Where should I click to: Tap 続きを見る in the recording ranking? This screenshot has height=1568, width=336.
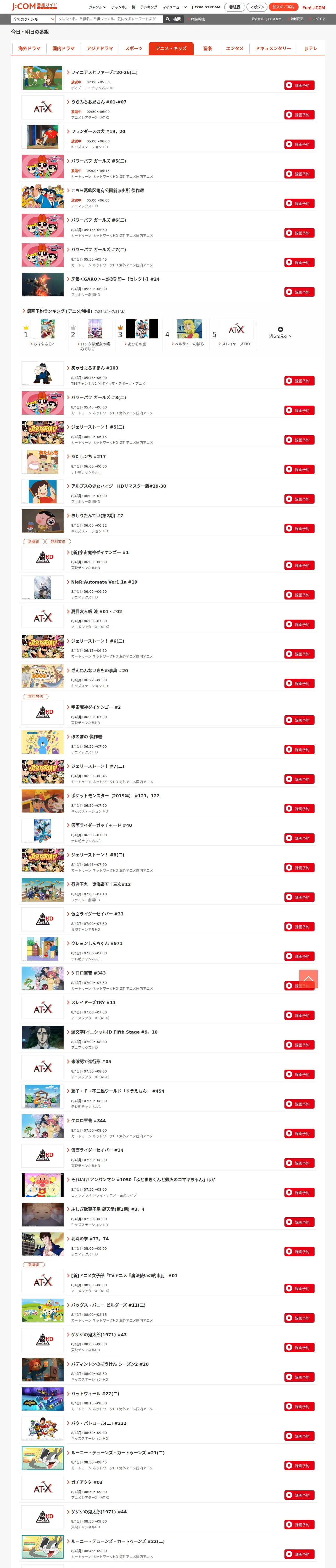[x=281, y=336]
